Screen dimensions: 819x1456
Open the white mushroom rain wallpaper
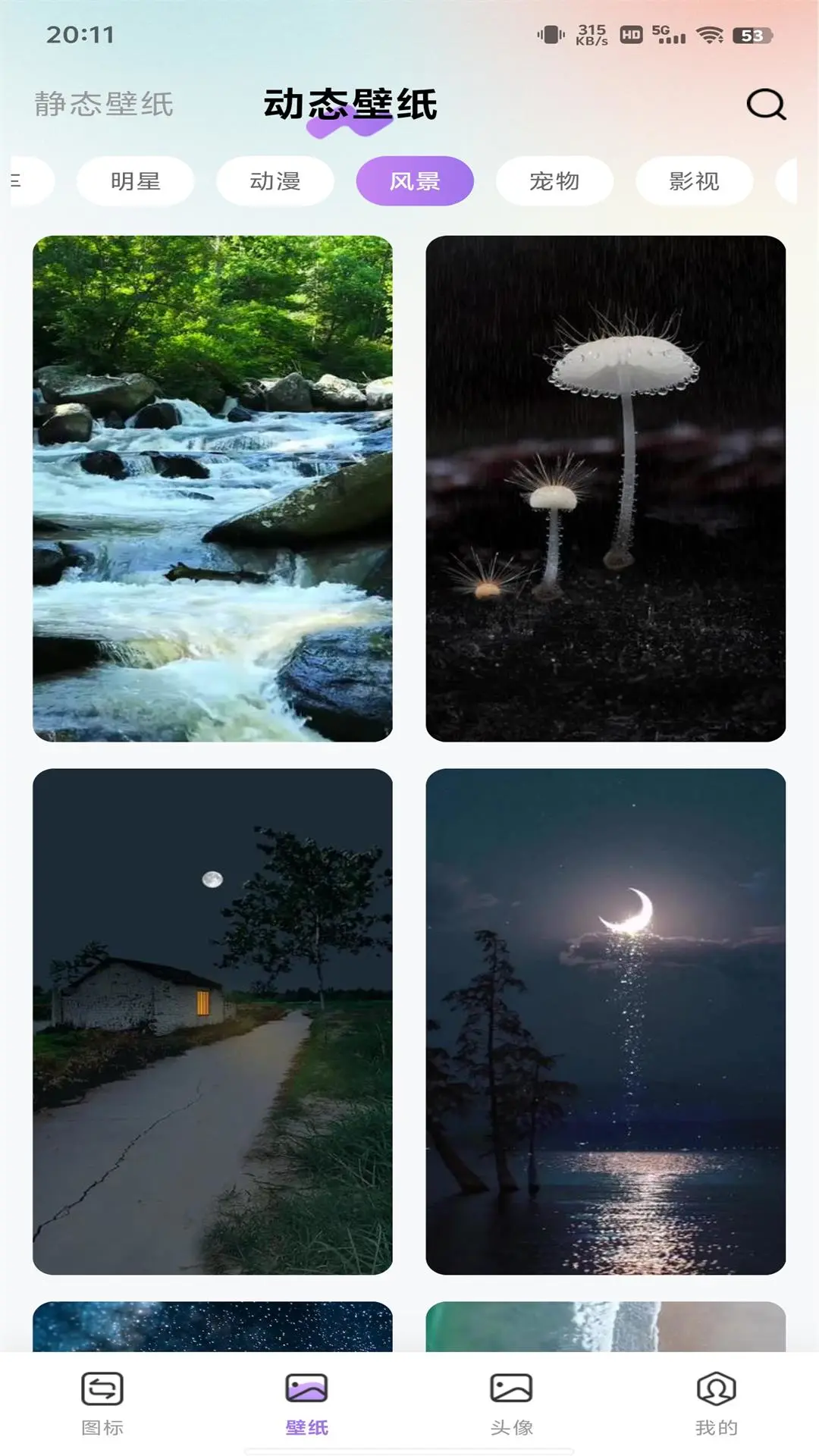pyautogui.click(x=605, y=488)
